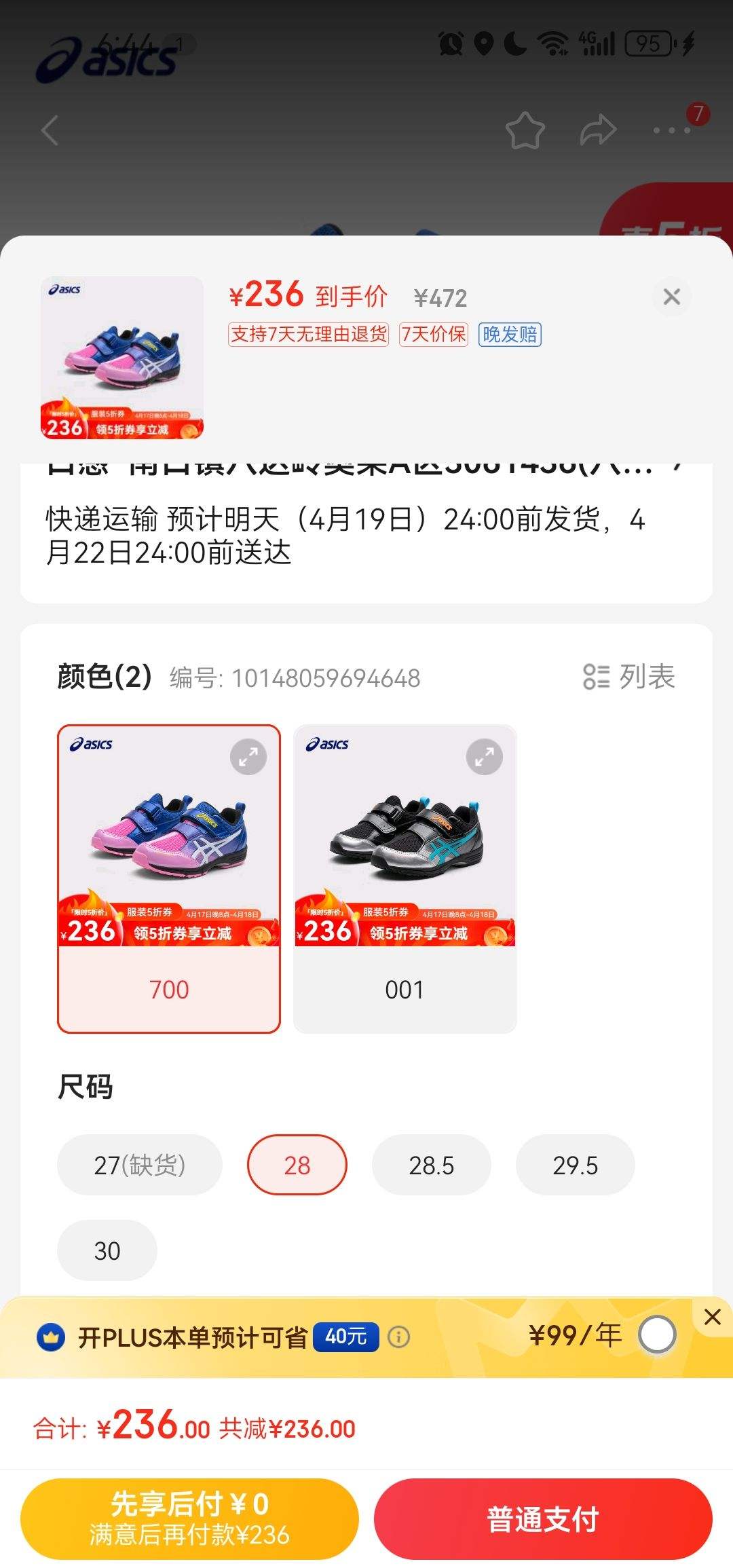Tap the 先享后付 pay-later button
The image size is (733, 1568).
tap(191, 1520)
